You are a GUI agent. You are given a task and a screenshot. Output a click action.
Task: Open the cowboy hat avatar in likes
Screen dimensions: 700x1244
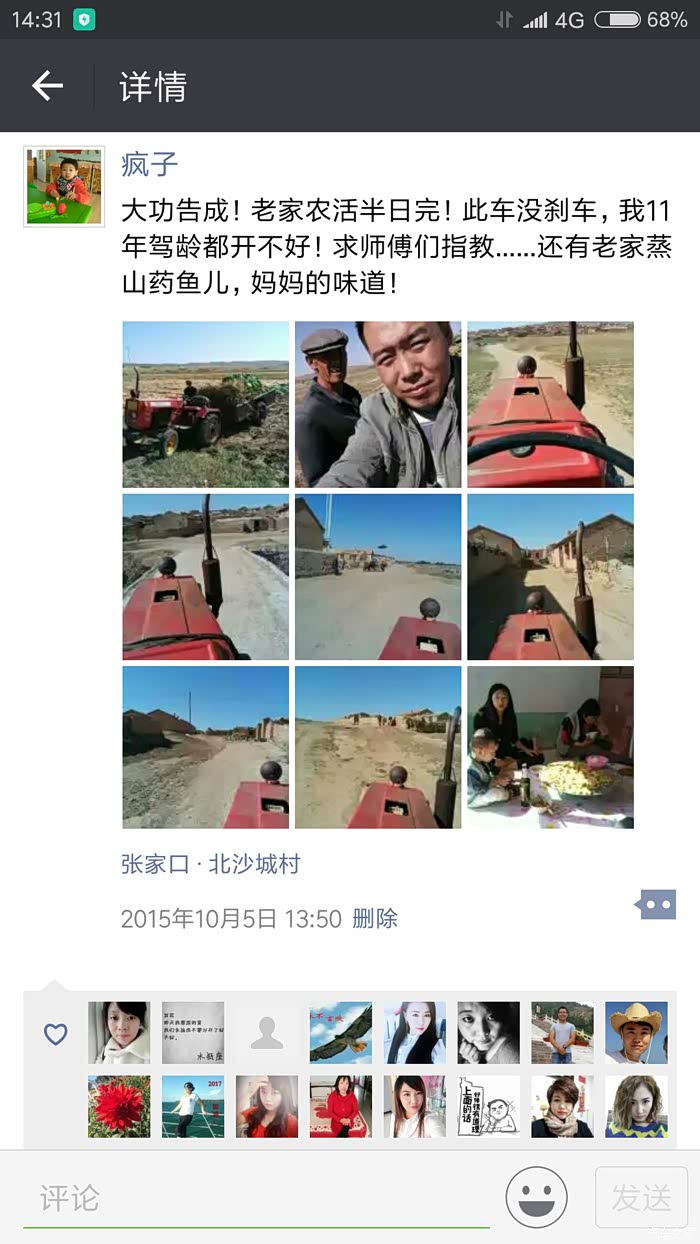[x=636, y=1033]
